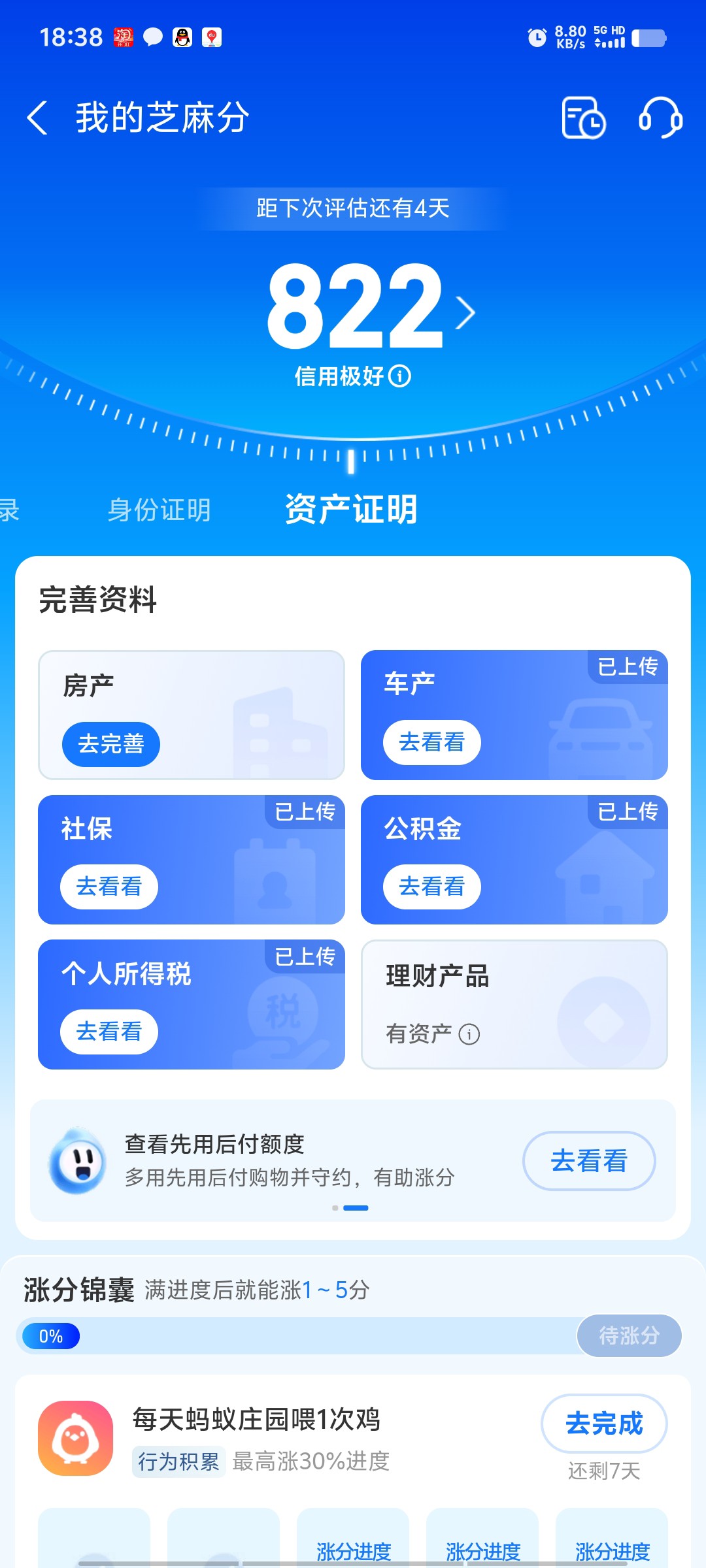Tap 去完成 for 蚂蚁庄园喂鸡 task
706x1568 pixels.
click(x=604, y=1424)
